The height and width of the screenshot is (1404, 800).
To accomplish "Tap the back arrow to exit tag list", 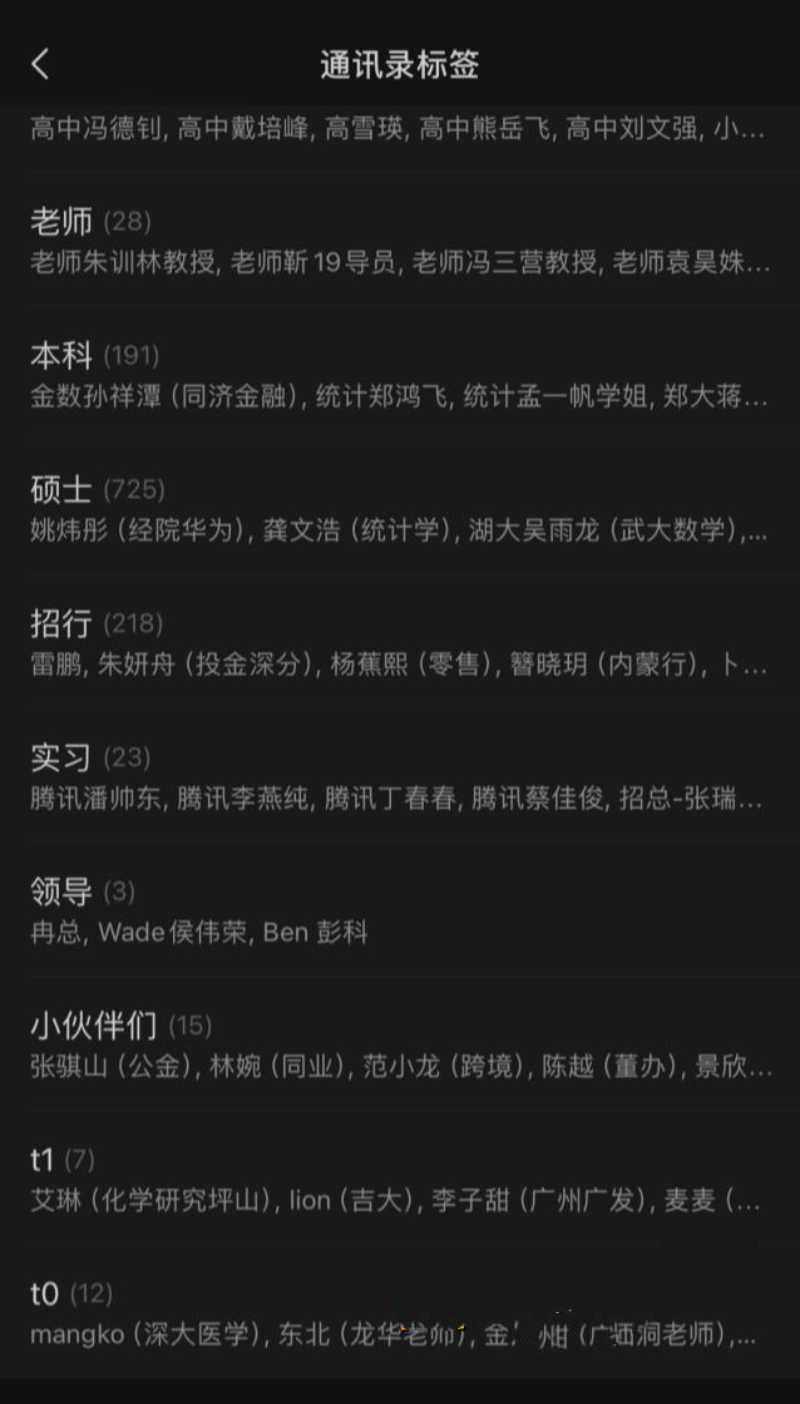I will coord(40,63).
